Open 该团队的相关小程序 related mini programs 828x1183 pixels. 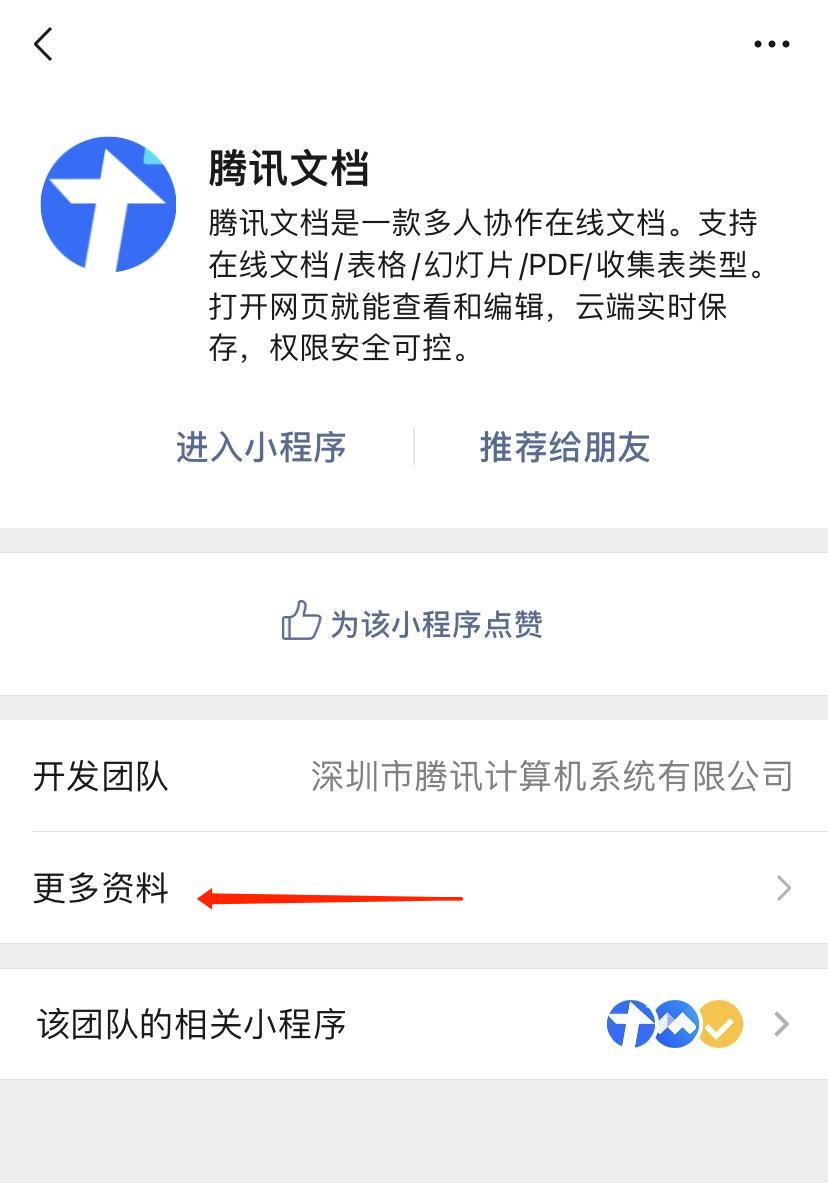pos(413,1024)
